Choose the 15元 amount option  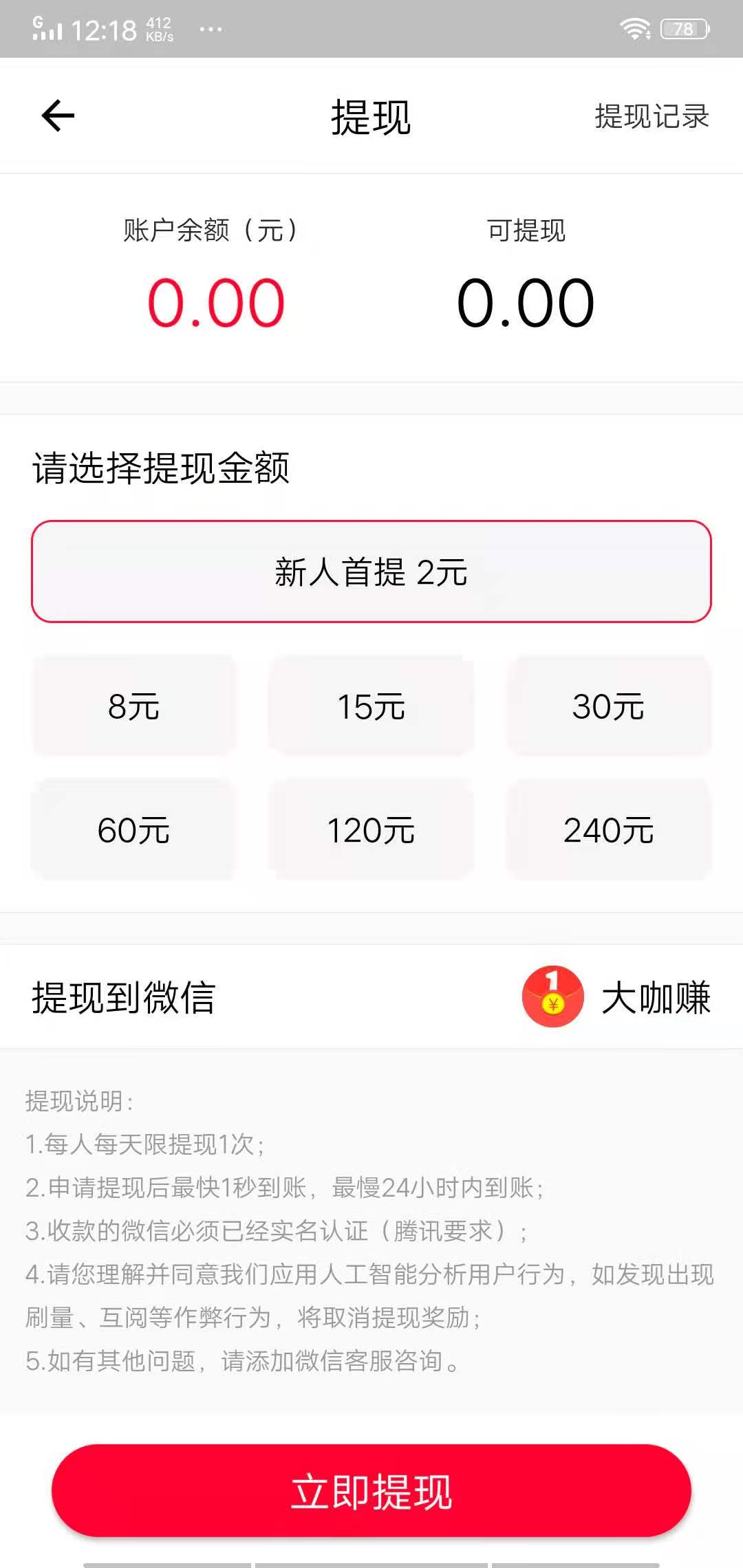(x=371, y=707)
